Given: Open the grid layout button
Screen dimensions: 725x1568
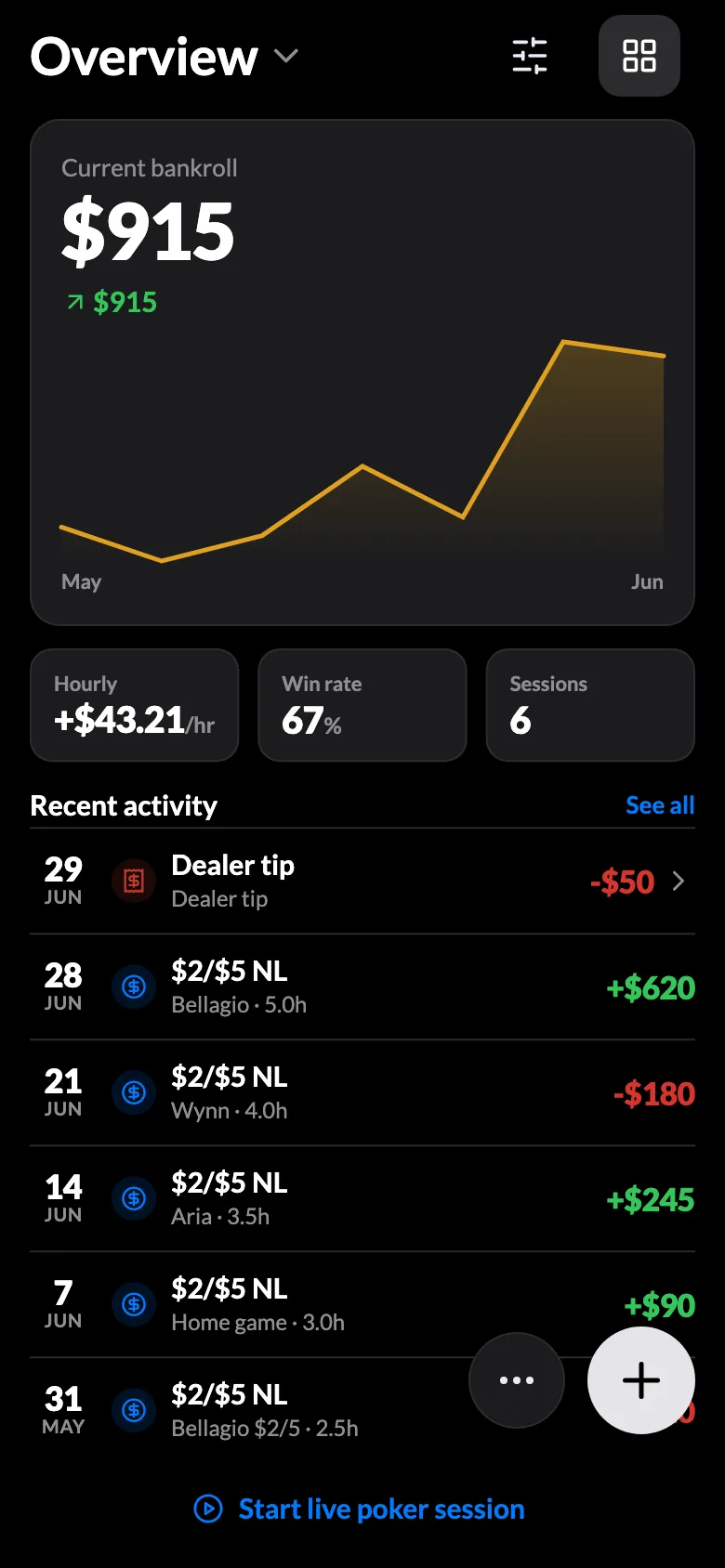Looking at the screenshot, I should 639,56.
